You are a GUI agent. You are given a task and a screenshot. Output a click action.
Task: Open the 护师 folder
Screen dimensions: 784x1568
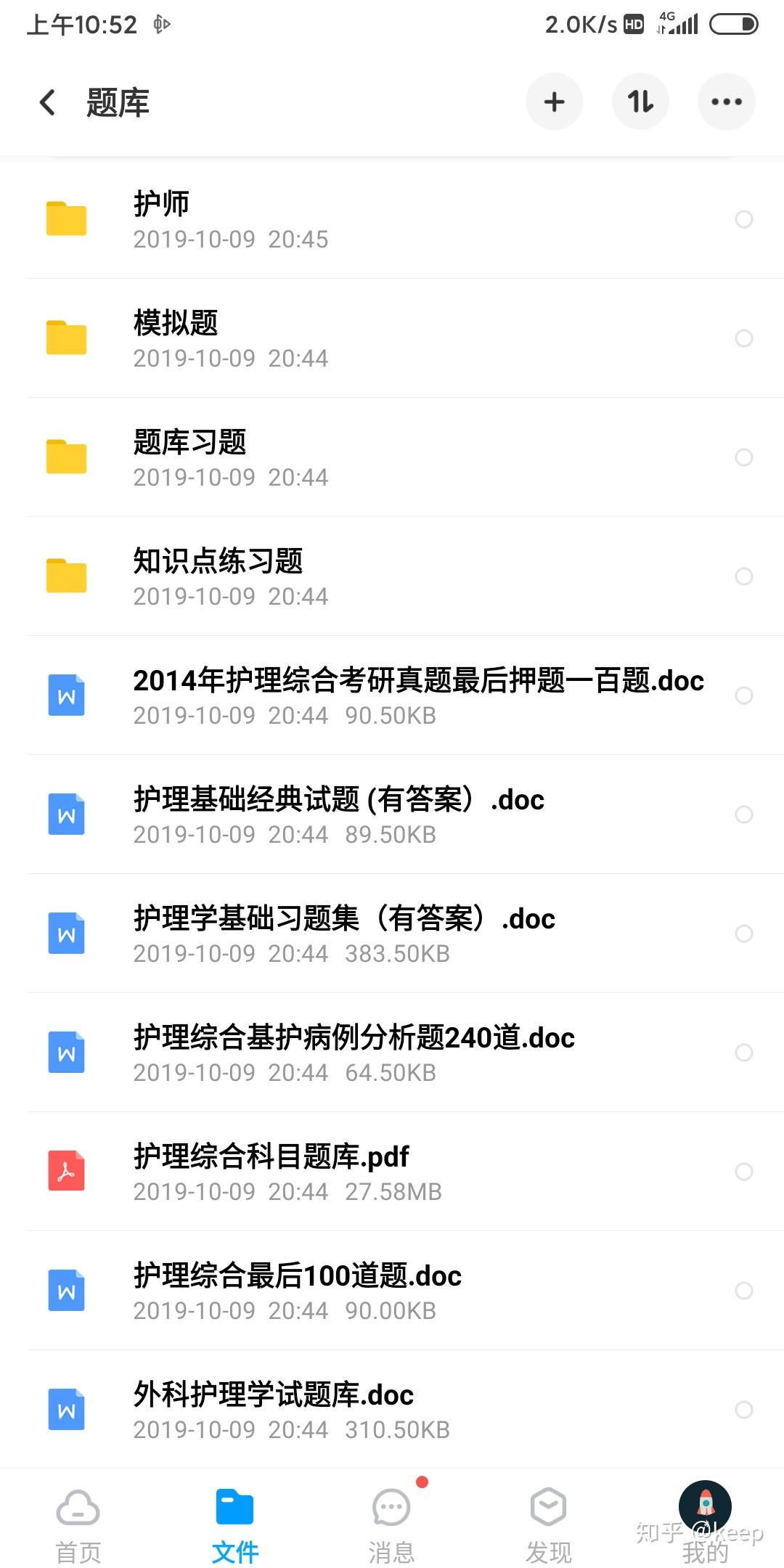tap(290, 219)
